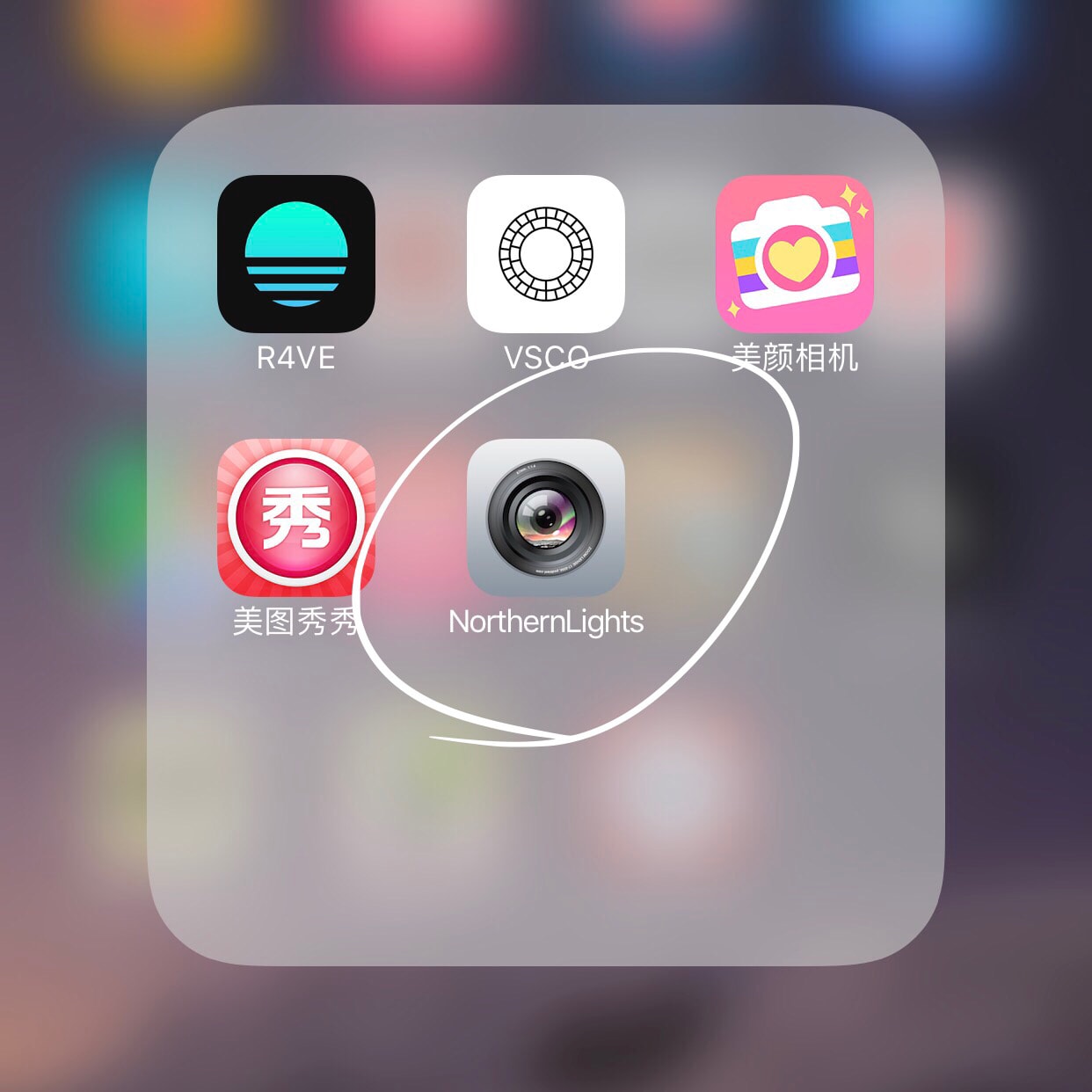This screenshot has height=1092, width=1092.
Task: Launch the VSCO app
Action: click(546, 254)
